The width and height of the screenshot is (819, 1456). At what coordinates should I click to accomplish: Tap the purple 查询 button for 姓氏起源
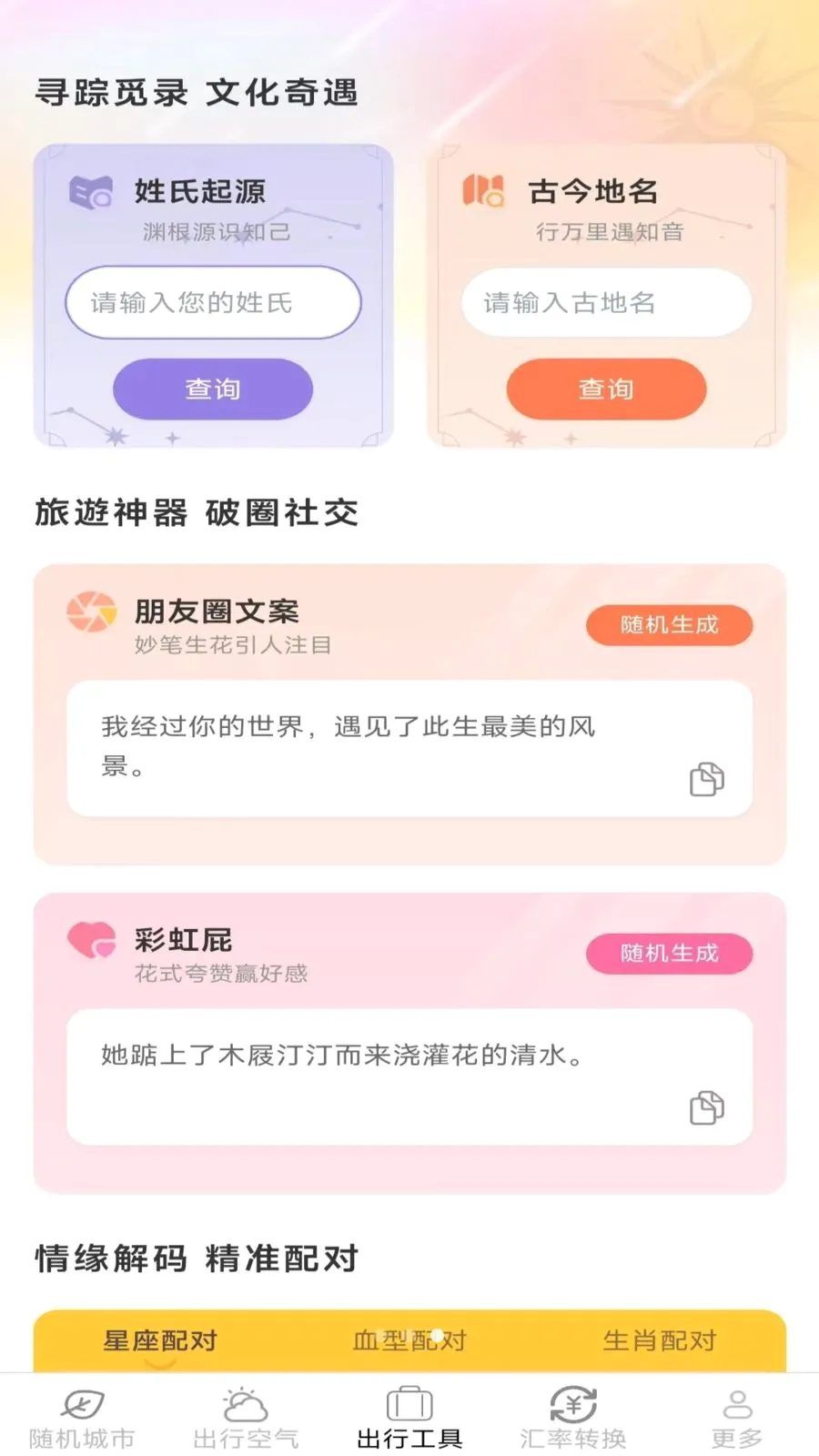213,389
